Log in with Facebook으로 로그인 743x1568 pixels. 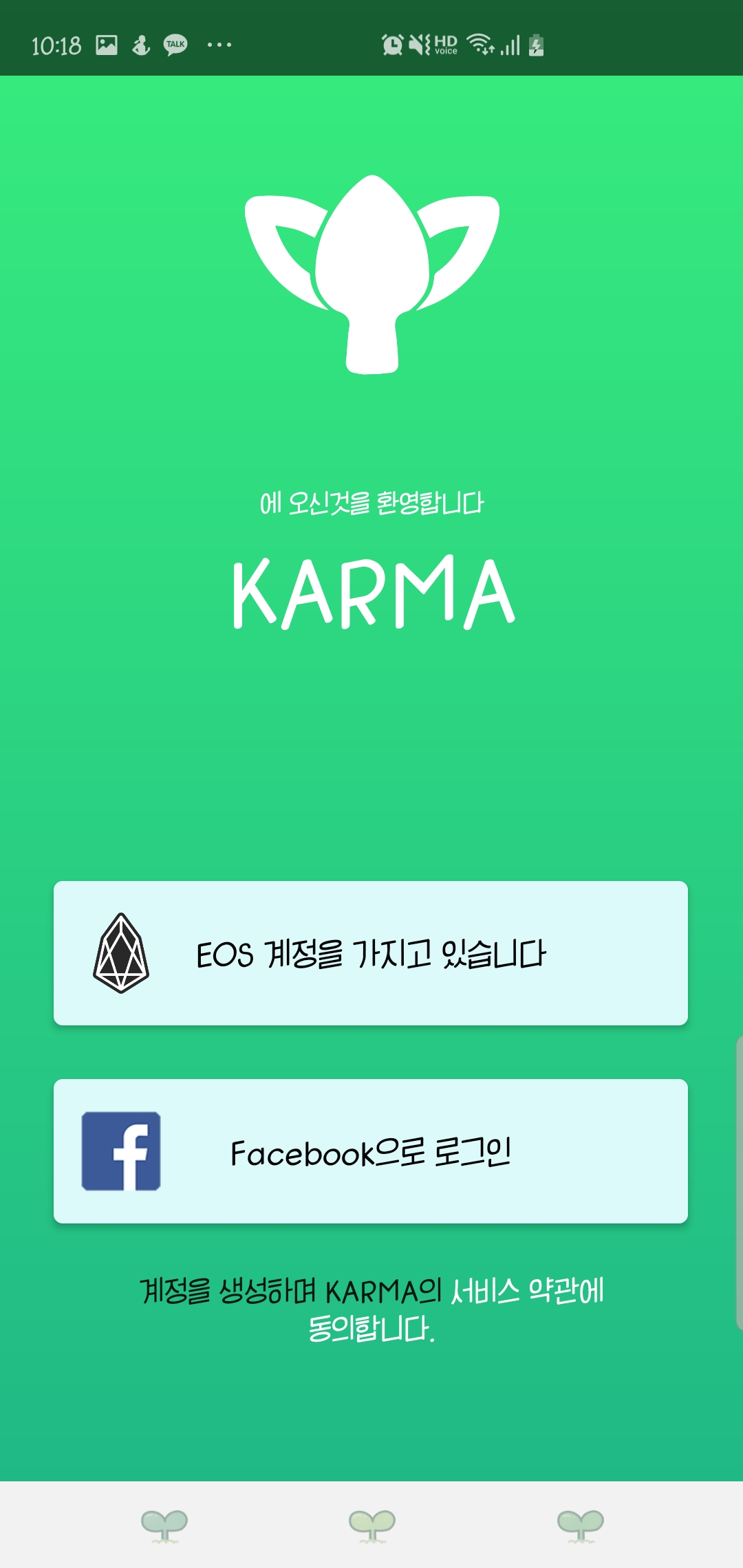point(371,1151)
